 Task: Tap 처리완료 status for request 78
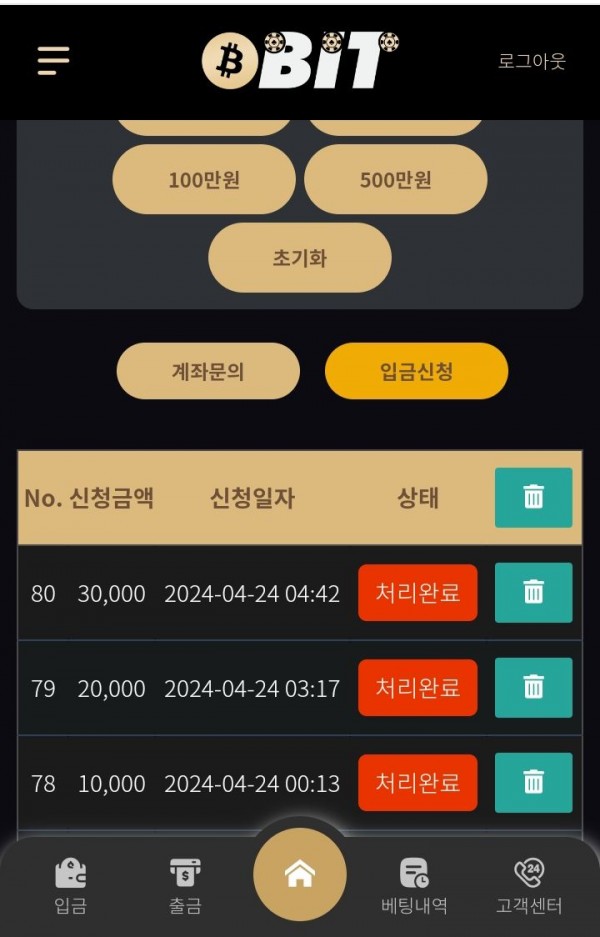[417, 783]
